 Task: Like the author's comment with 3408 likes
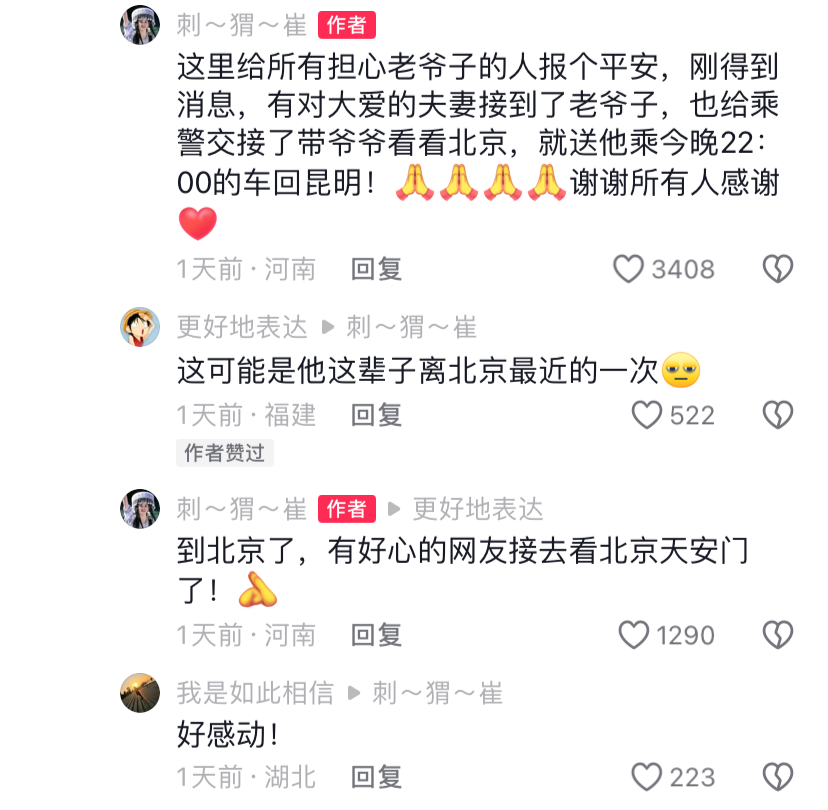[628, 268]
